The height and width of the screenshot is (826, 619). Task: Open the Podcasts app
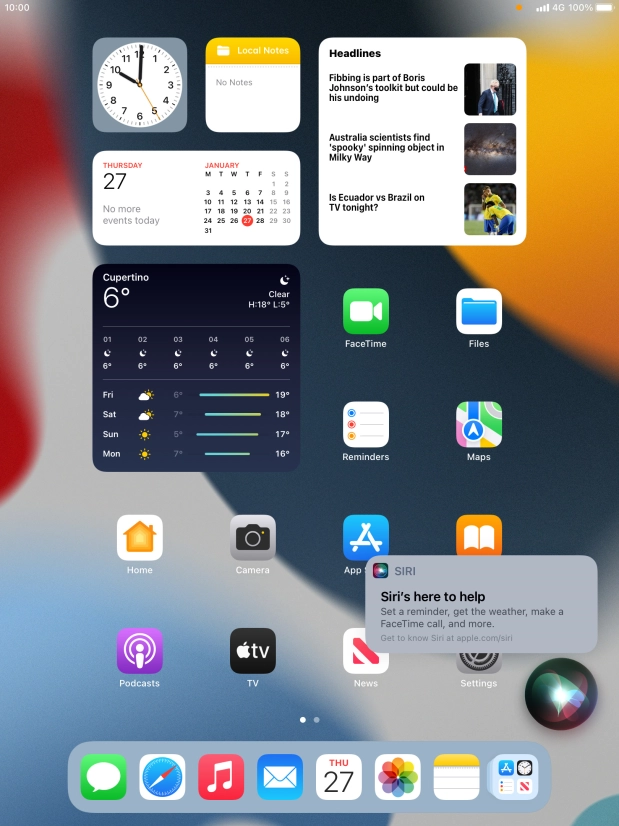[140, 651]
